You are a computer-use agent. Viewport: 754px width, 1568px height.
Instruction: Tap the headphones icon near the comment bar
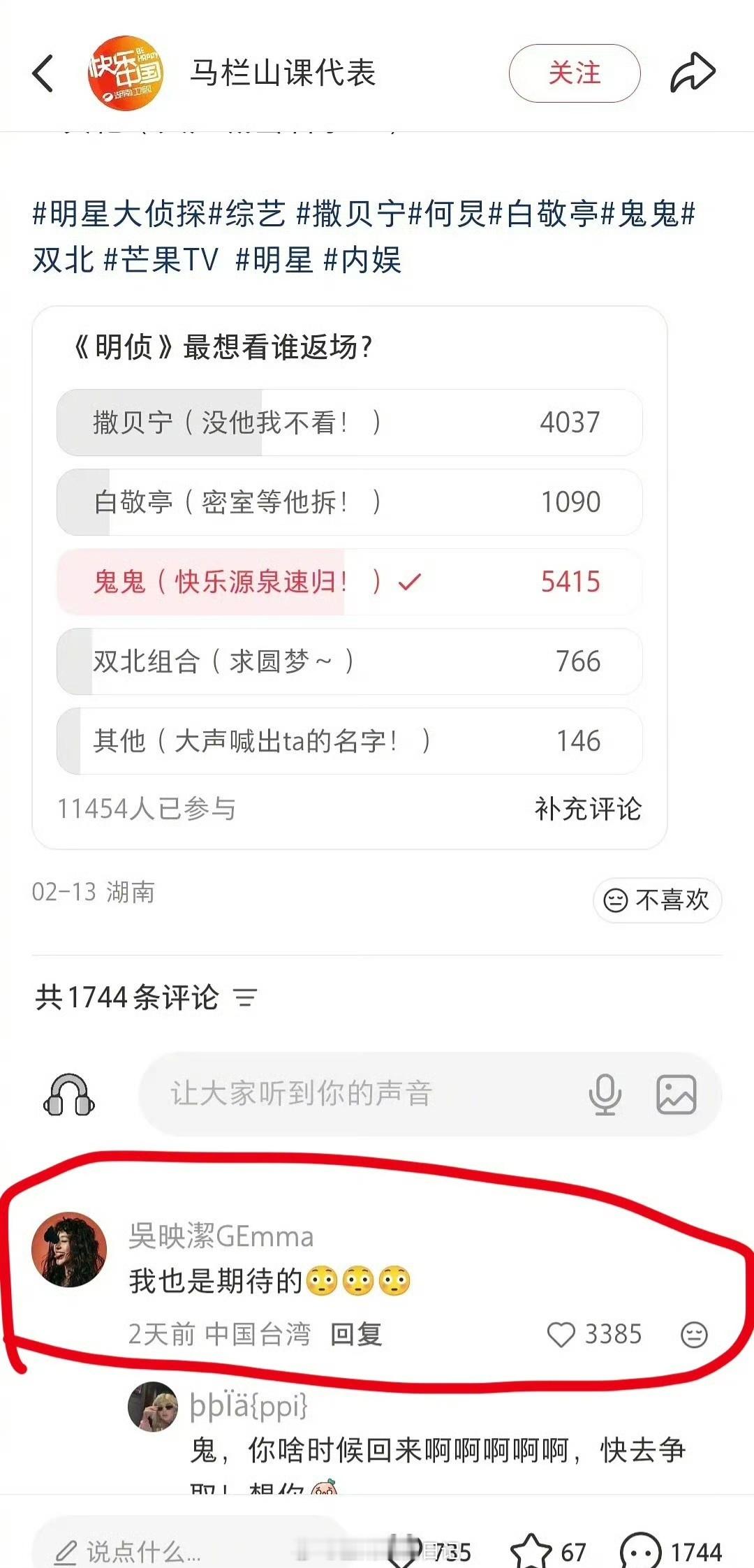[70, 1093]
